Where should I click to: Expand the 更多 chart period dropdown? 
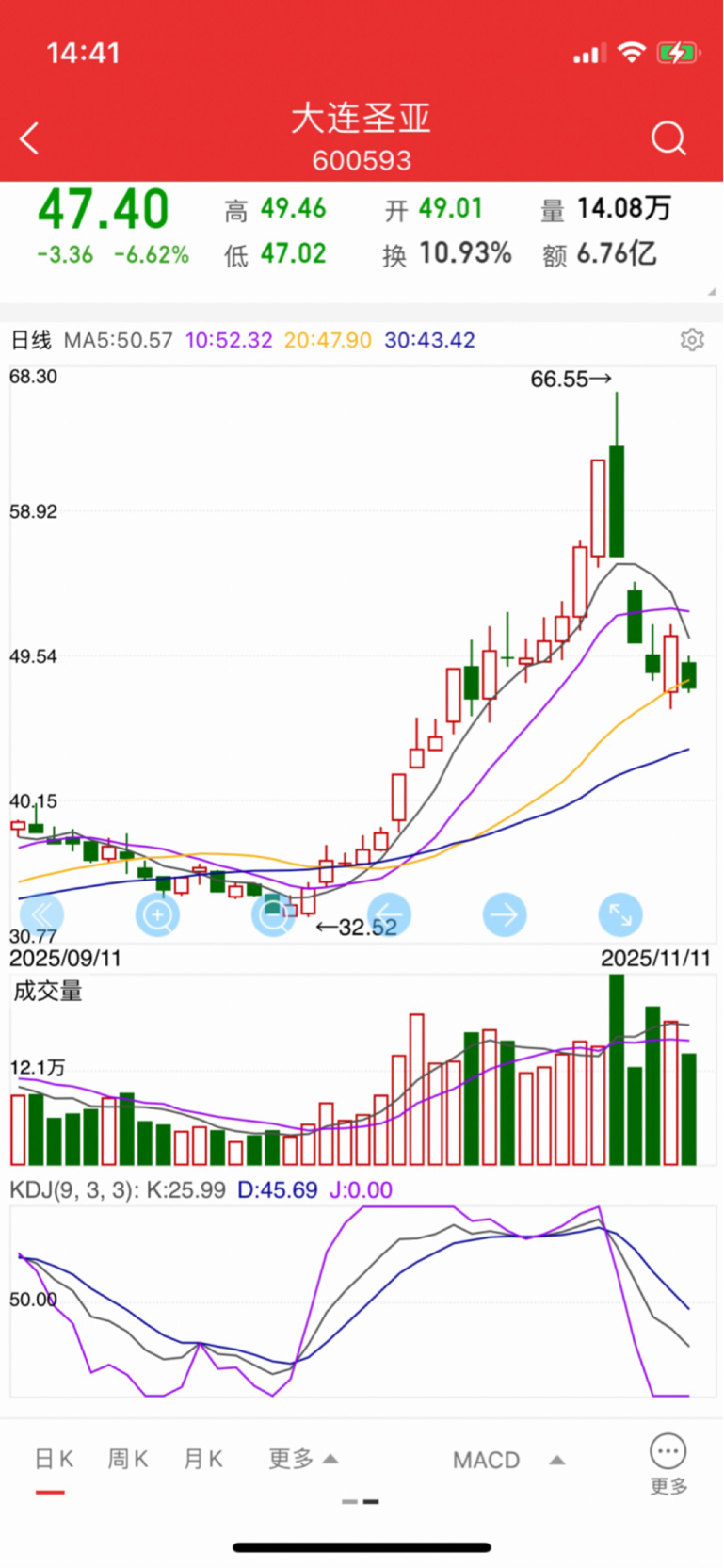pos(302,1459)
